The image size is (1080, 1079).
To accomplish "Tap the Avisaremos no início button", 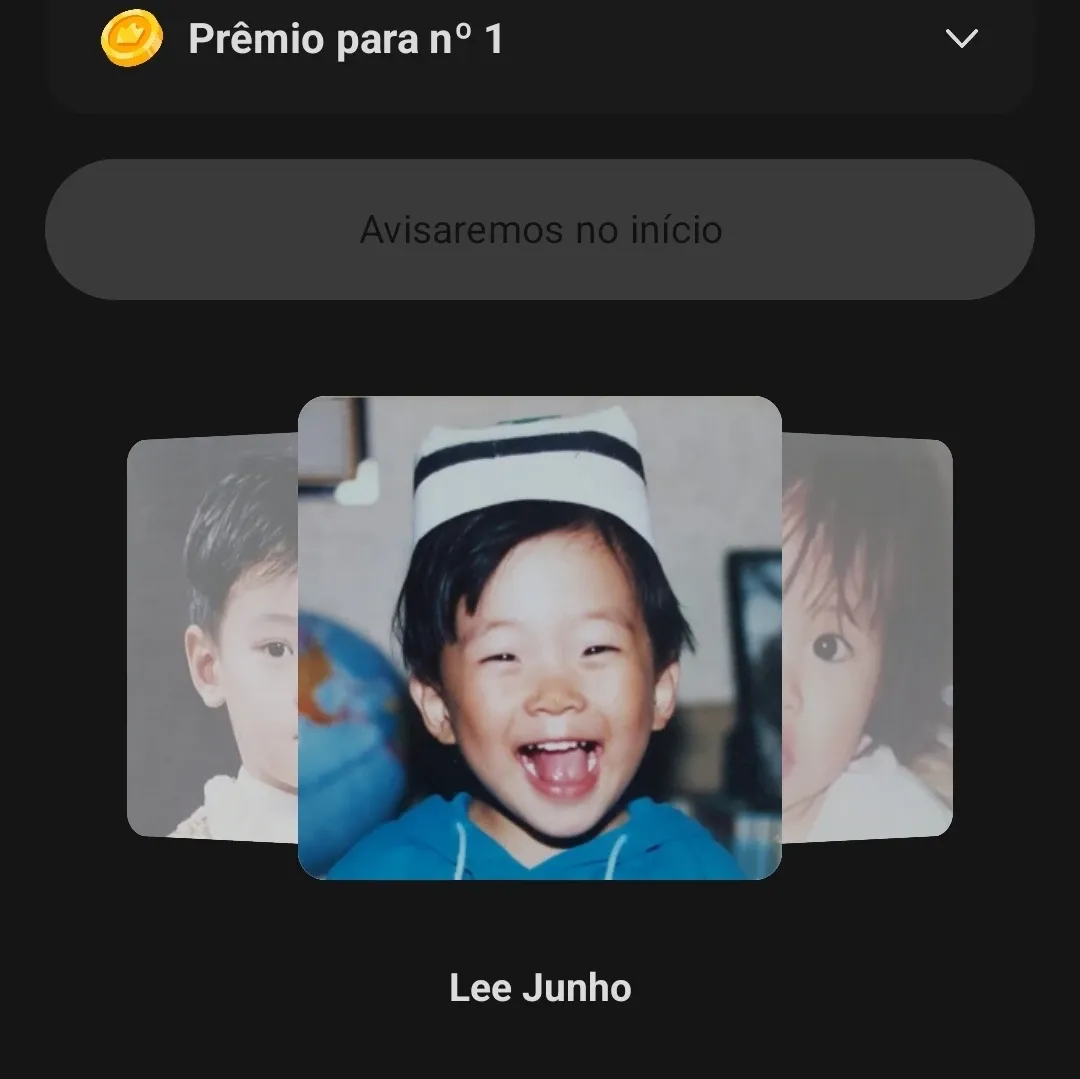I will click(x=540, y=230).
